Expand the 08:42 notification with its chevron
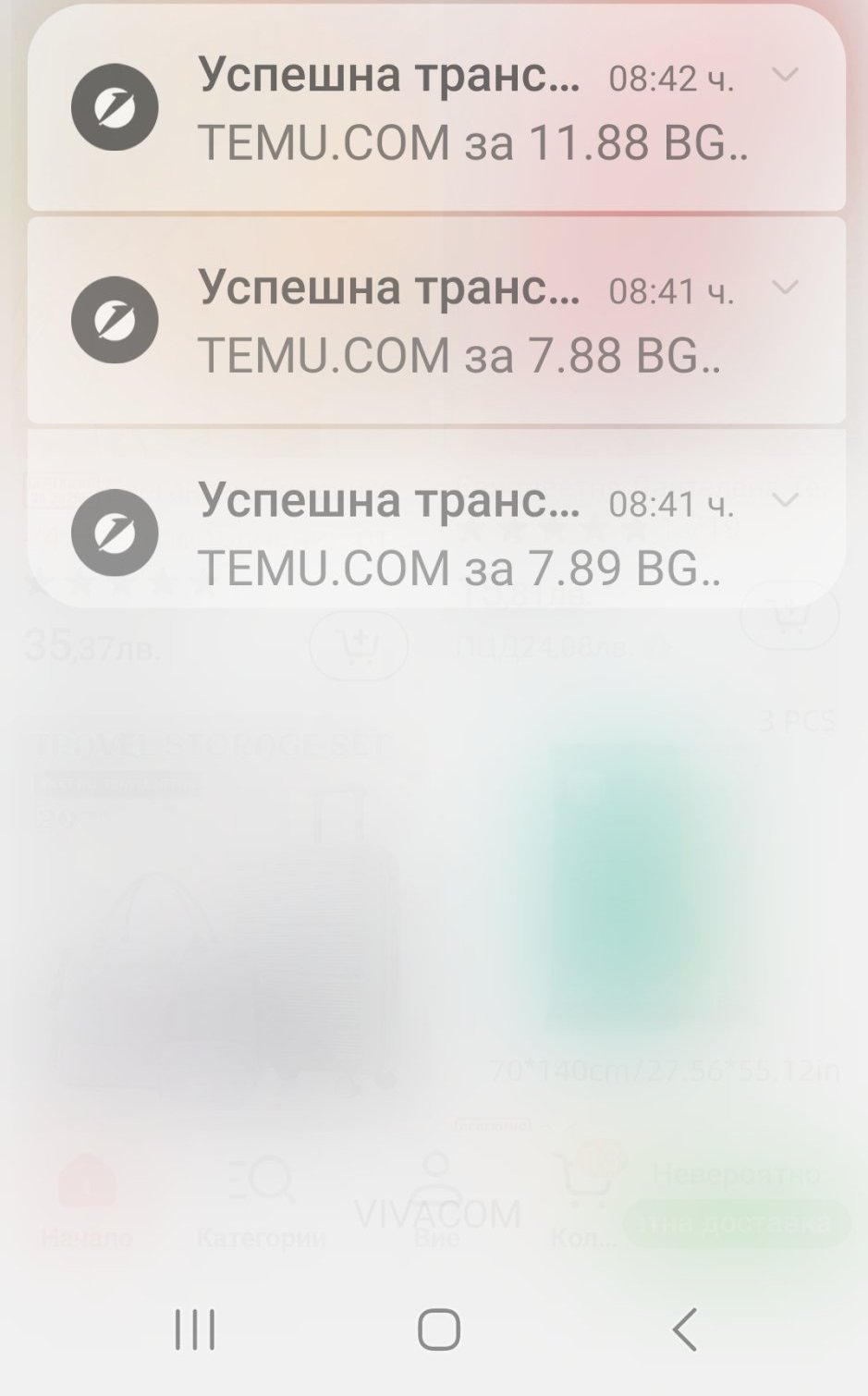 [785, 75]
